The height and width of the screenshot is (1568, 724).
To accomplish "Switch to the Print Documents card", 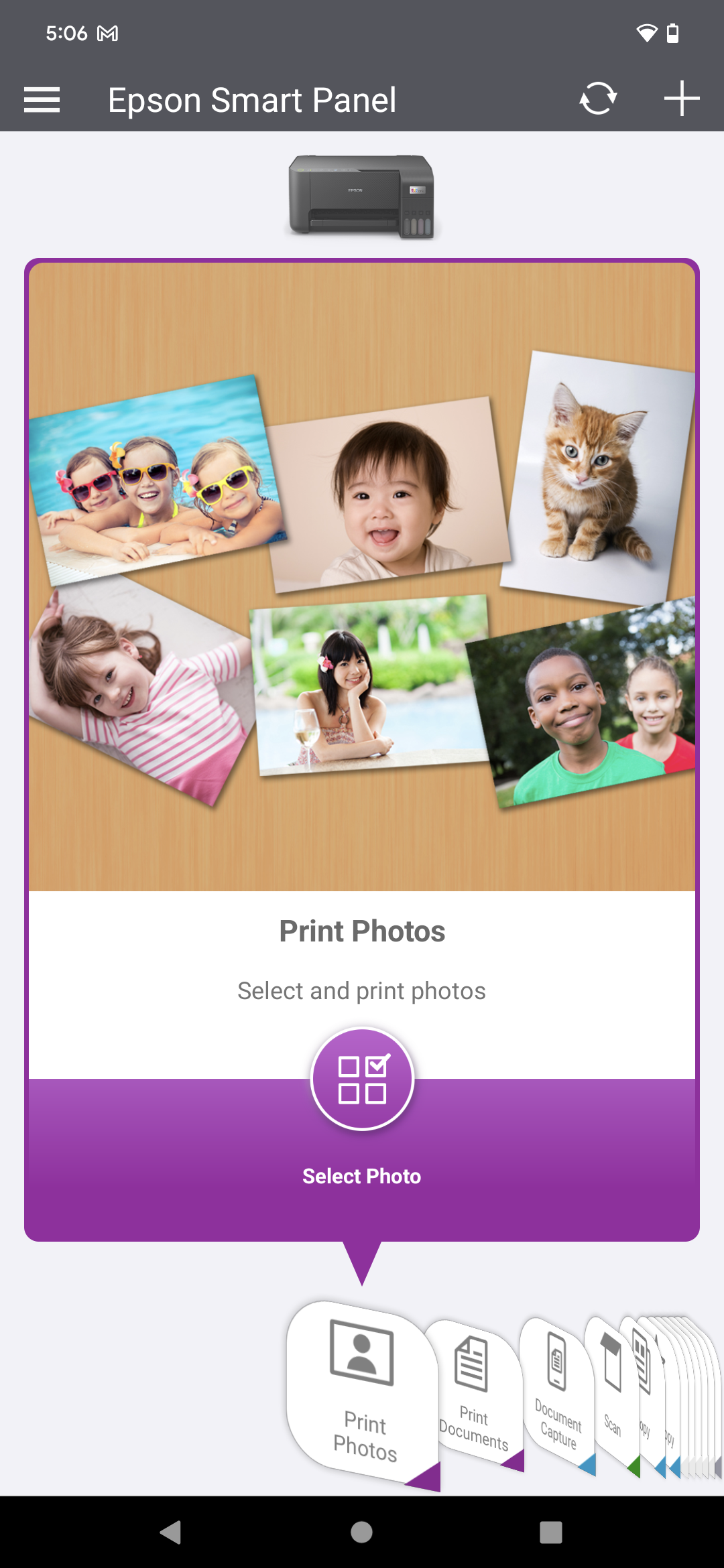I will [475, 1394].
